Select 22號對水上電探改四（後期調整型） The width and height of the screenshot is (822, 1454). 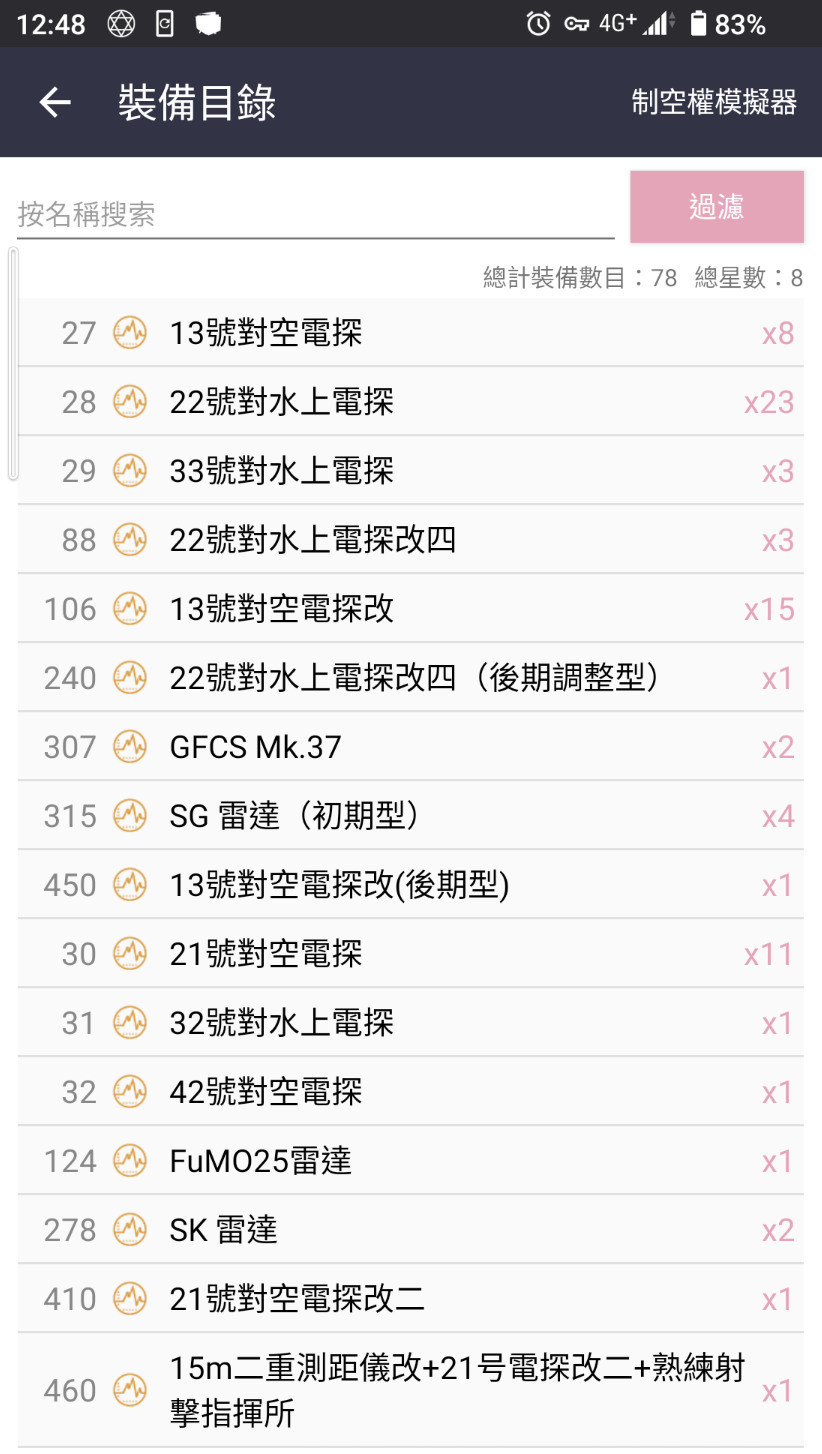point(410,678)
